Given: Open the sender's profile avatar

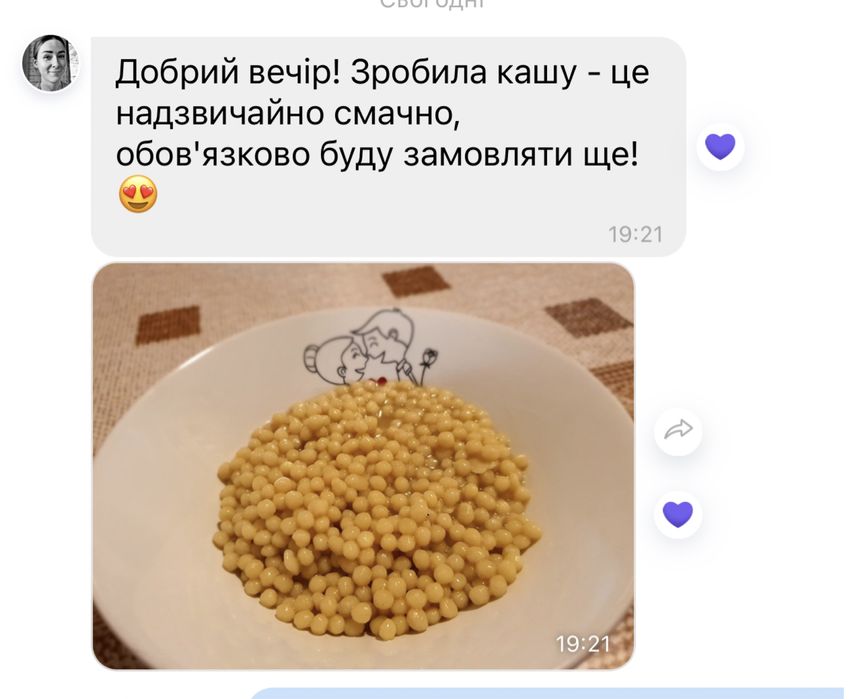Looking at the screenshot, I should tap(51, 64).
